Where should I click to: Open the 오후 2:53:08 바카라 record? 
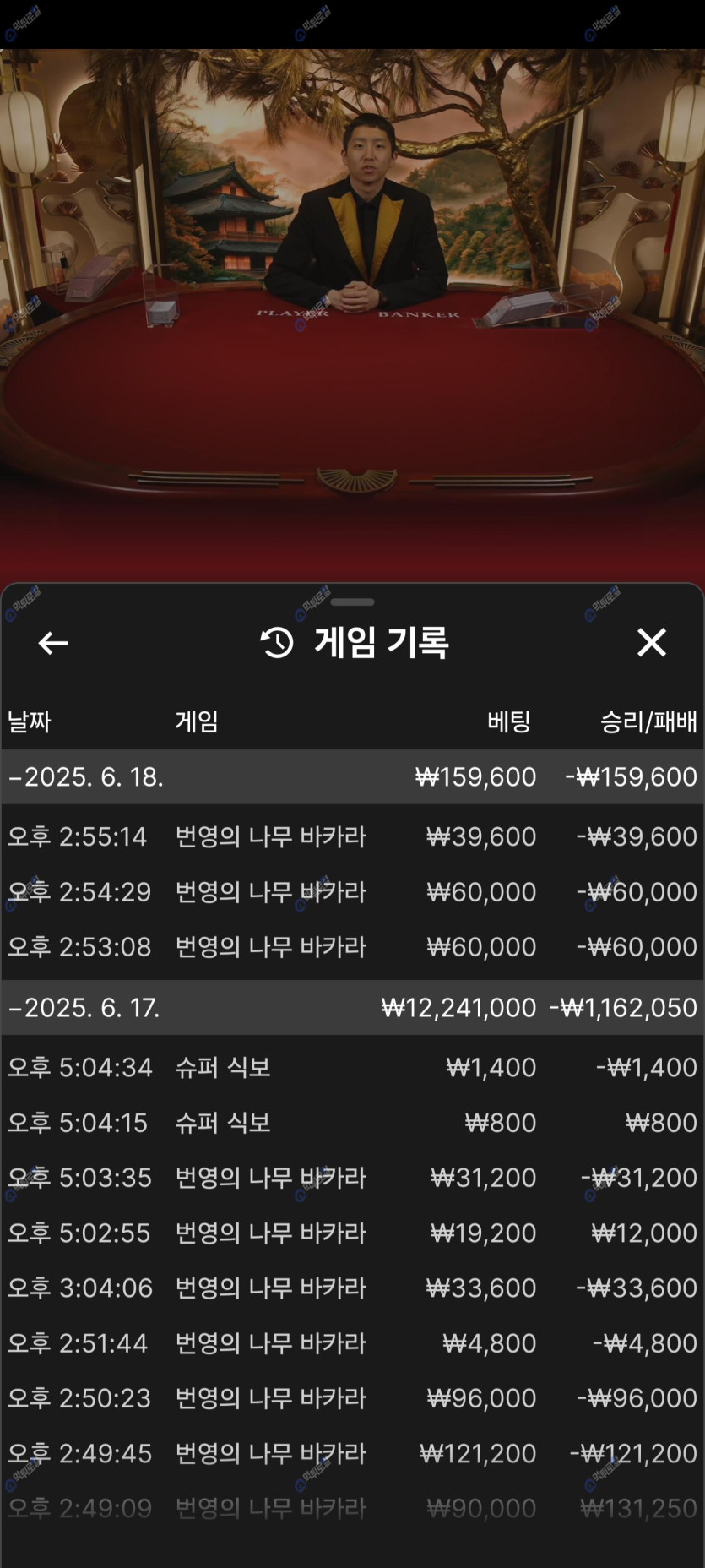(x=352, y=946)
